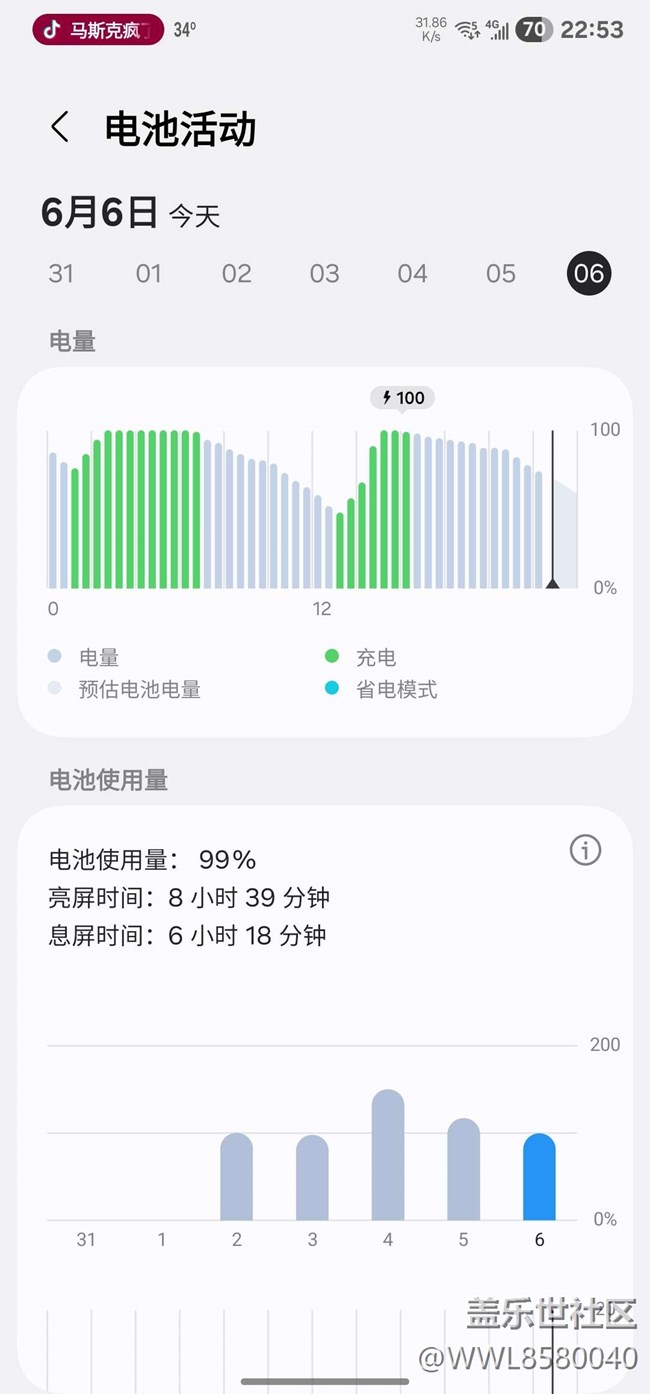Select the usage bar for day 5

463,1169
